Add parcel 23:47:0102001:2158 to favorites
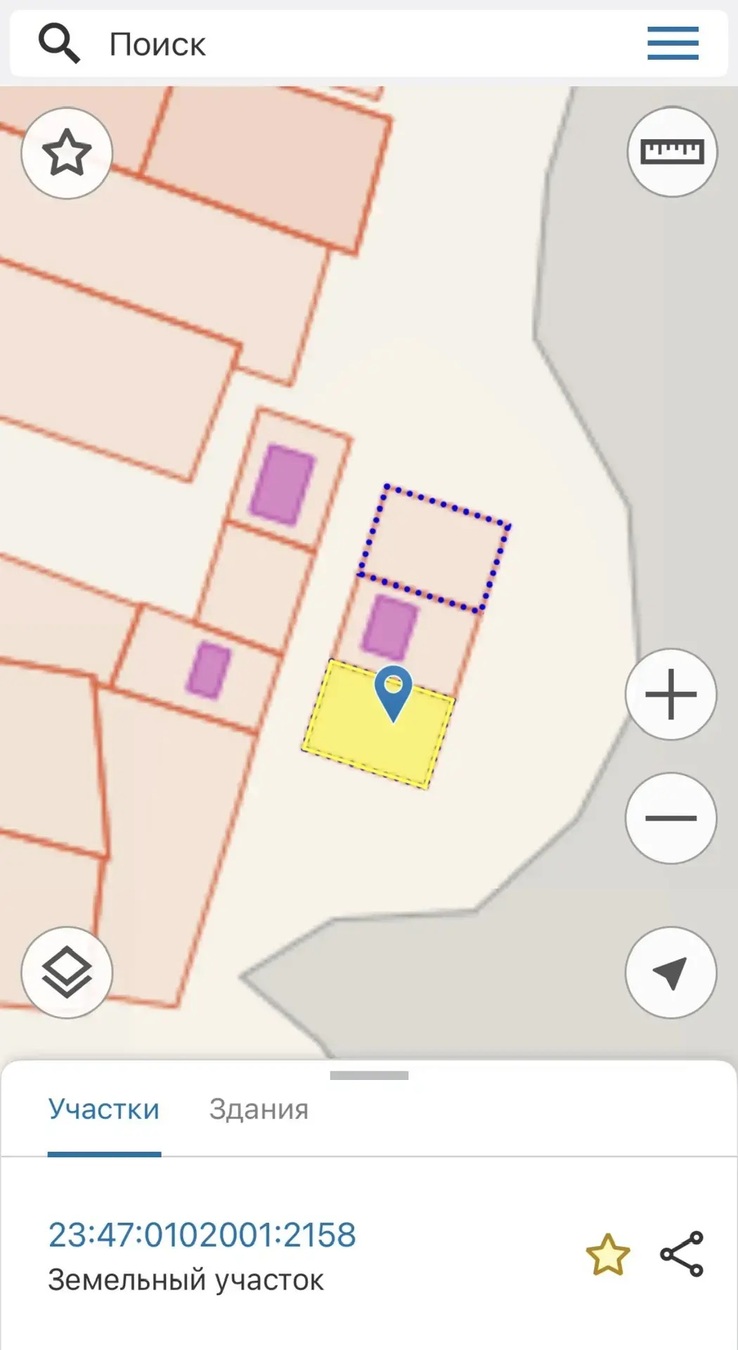 tap(607, 1255)
